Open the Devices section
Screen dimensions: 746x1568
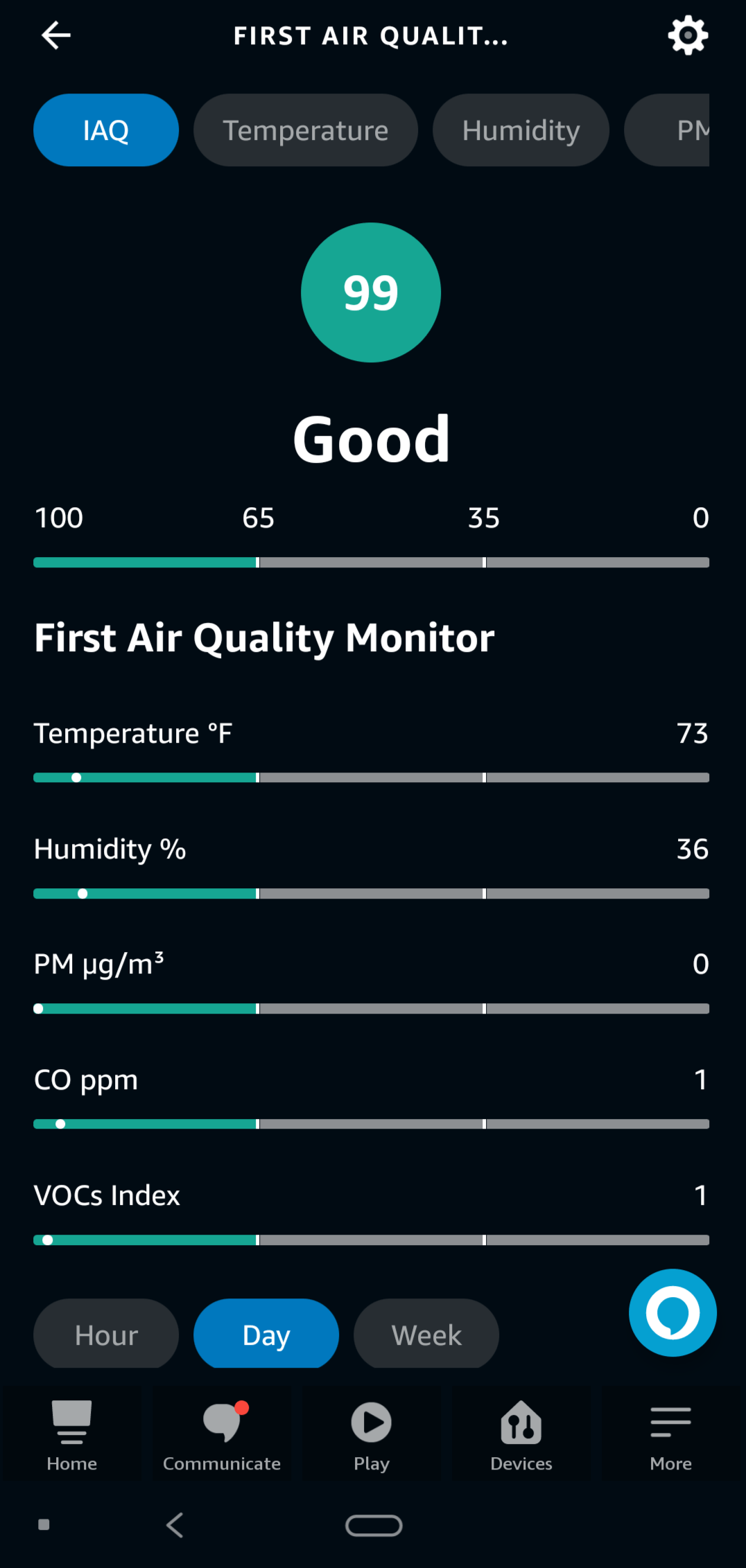pos(521,1434)
